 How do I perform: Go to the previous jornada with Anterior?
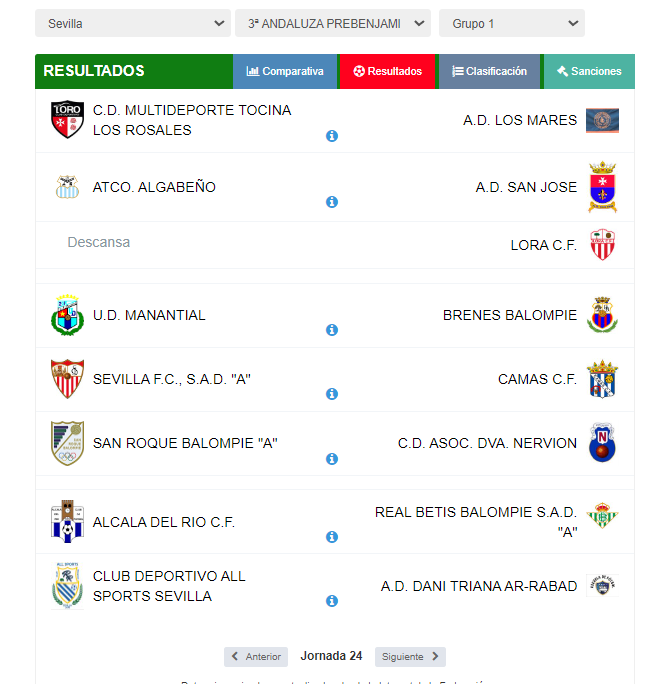[x=256, y=657]
